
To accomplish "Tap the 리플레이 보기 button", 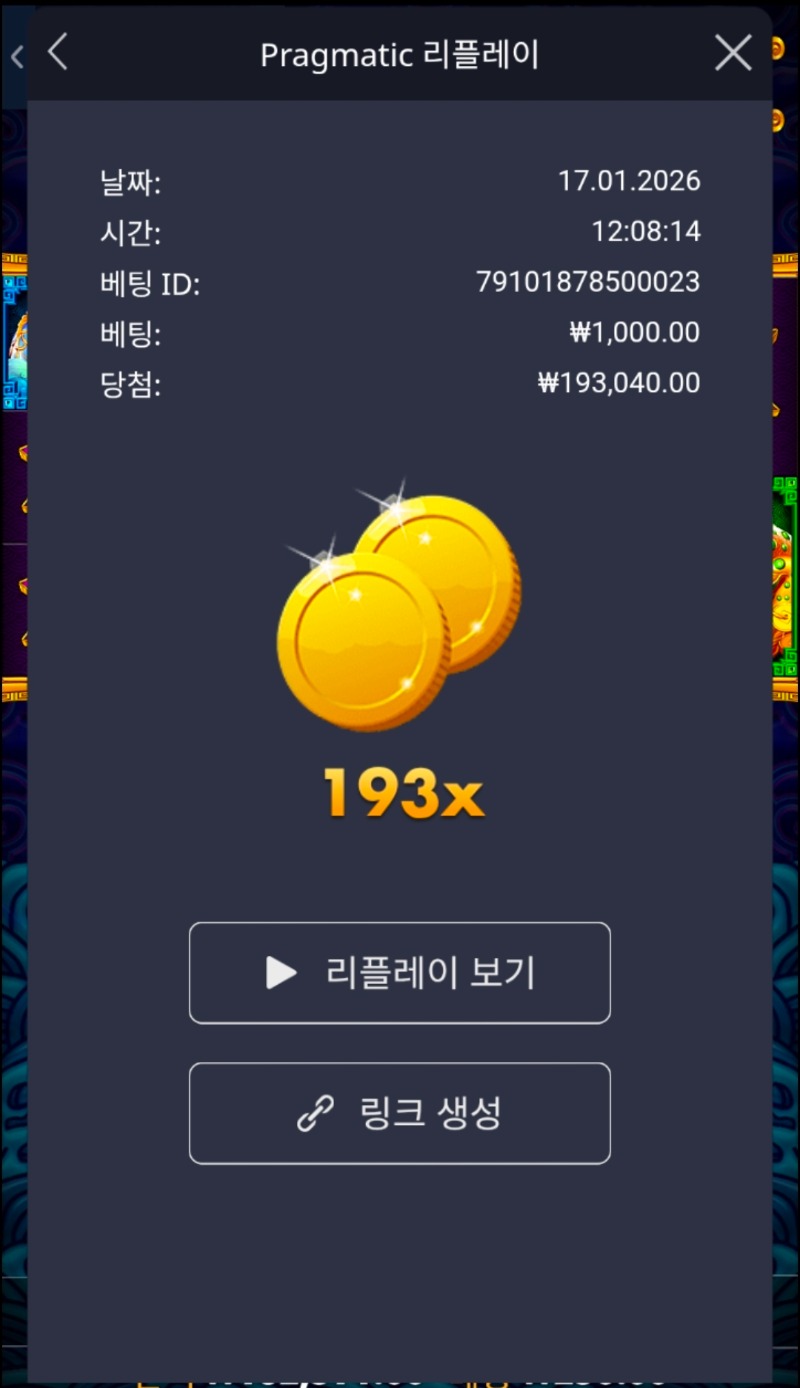I will [400, 973].
